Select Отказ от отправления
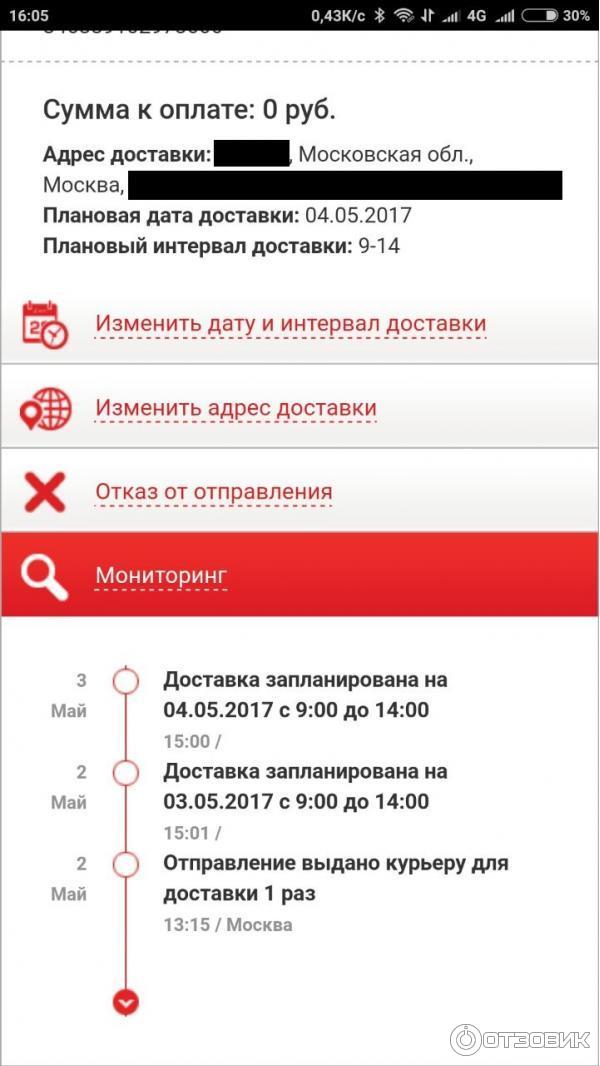600x1066 pixels. [x=213, y=492]
